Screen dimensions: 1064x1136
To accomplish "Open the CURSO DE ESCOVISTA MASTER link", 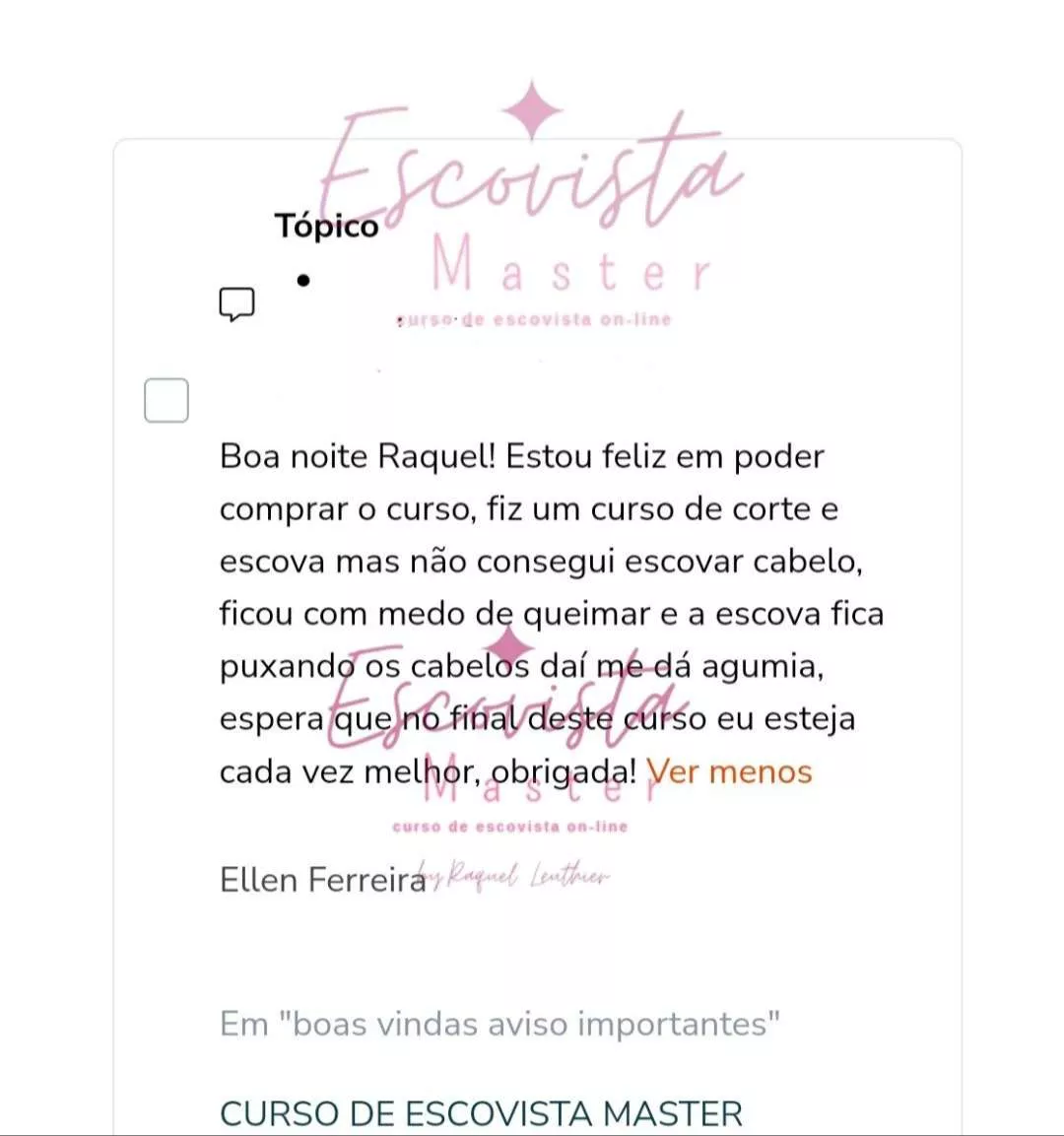I will [x=481, y=1113].
